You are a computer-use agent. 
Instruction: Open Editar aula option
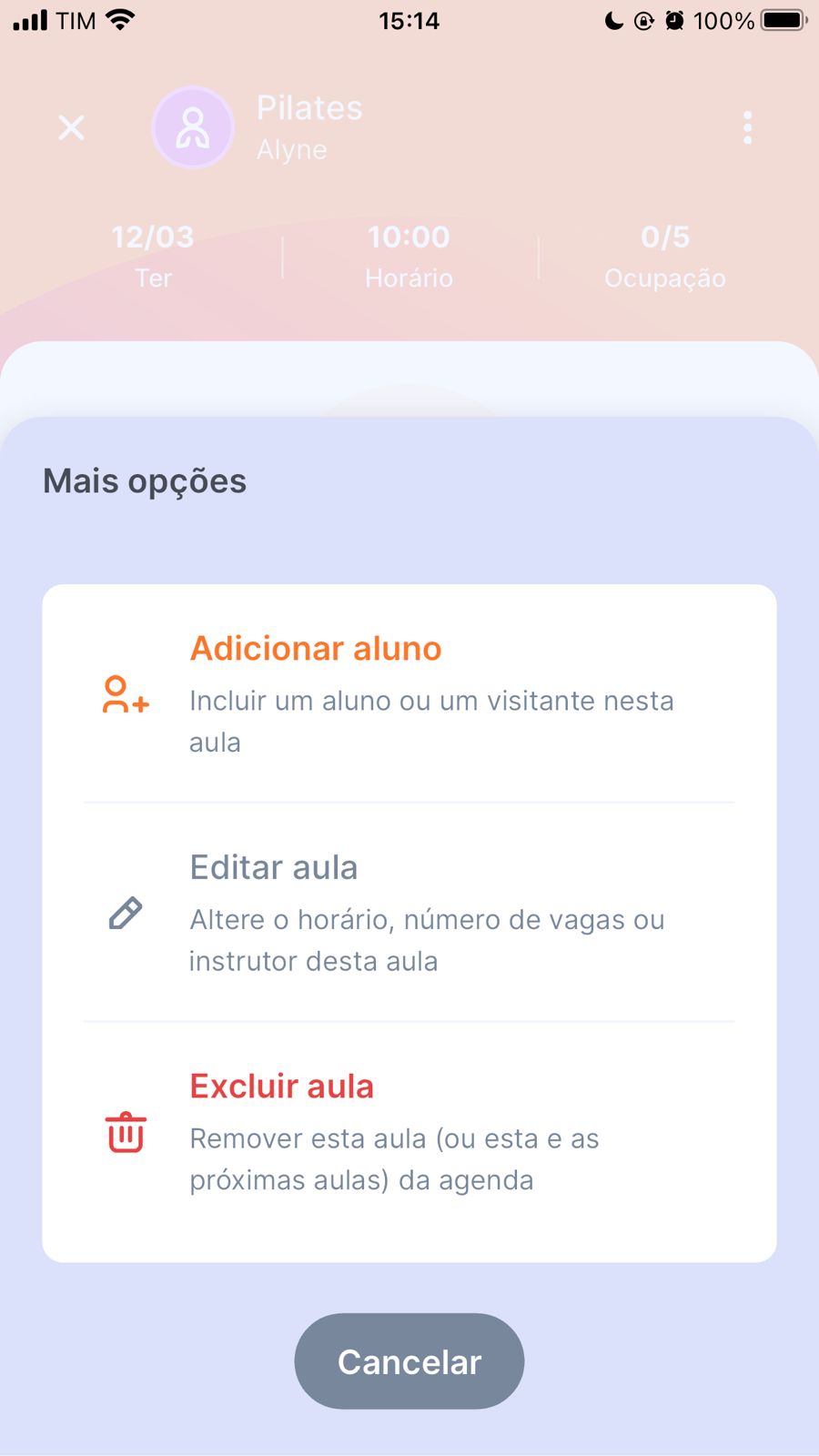pos(409,913)
